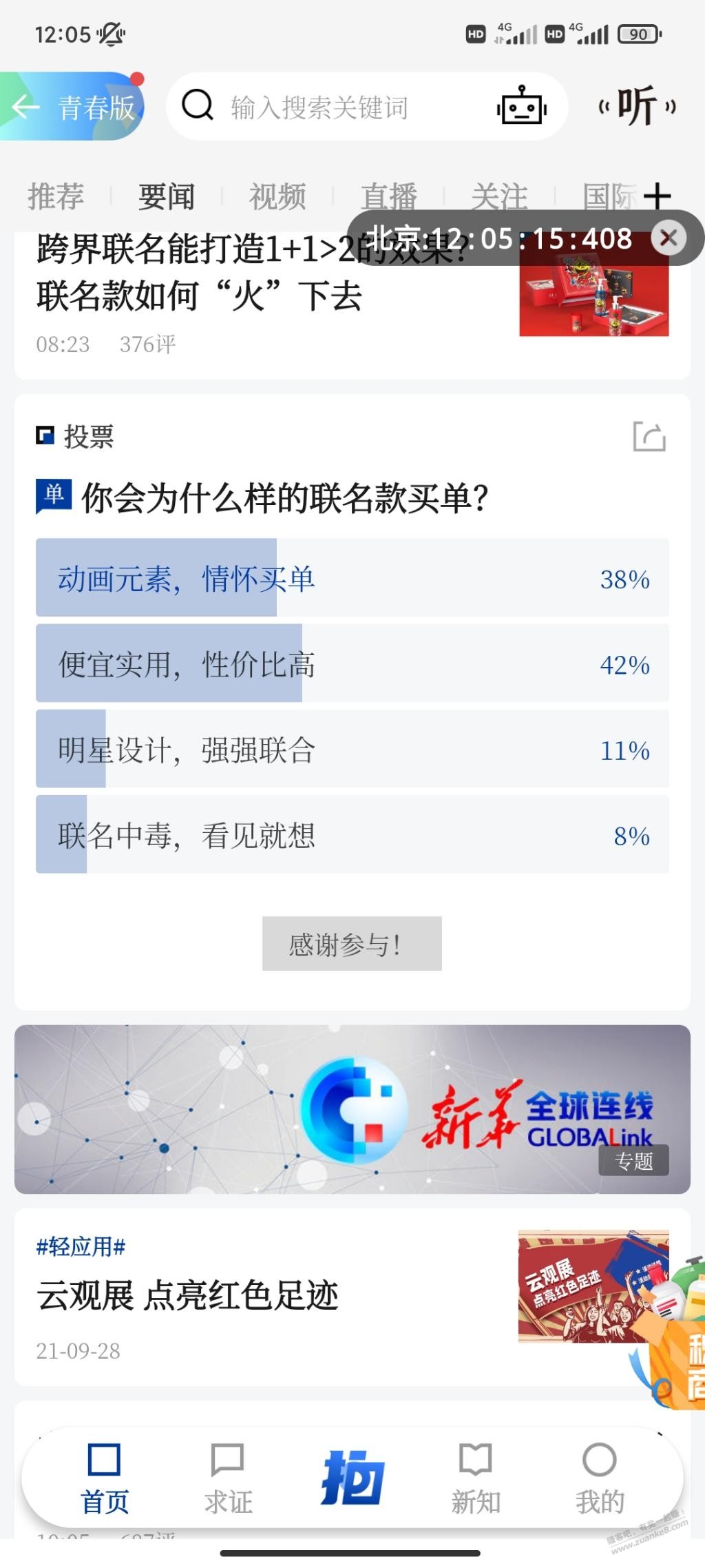Open the robot assistant icon
Viewport: 705px width, 1568px height.
tap(521, 107)
